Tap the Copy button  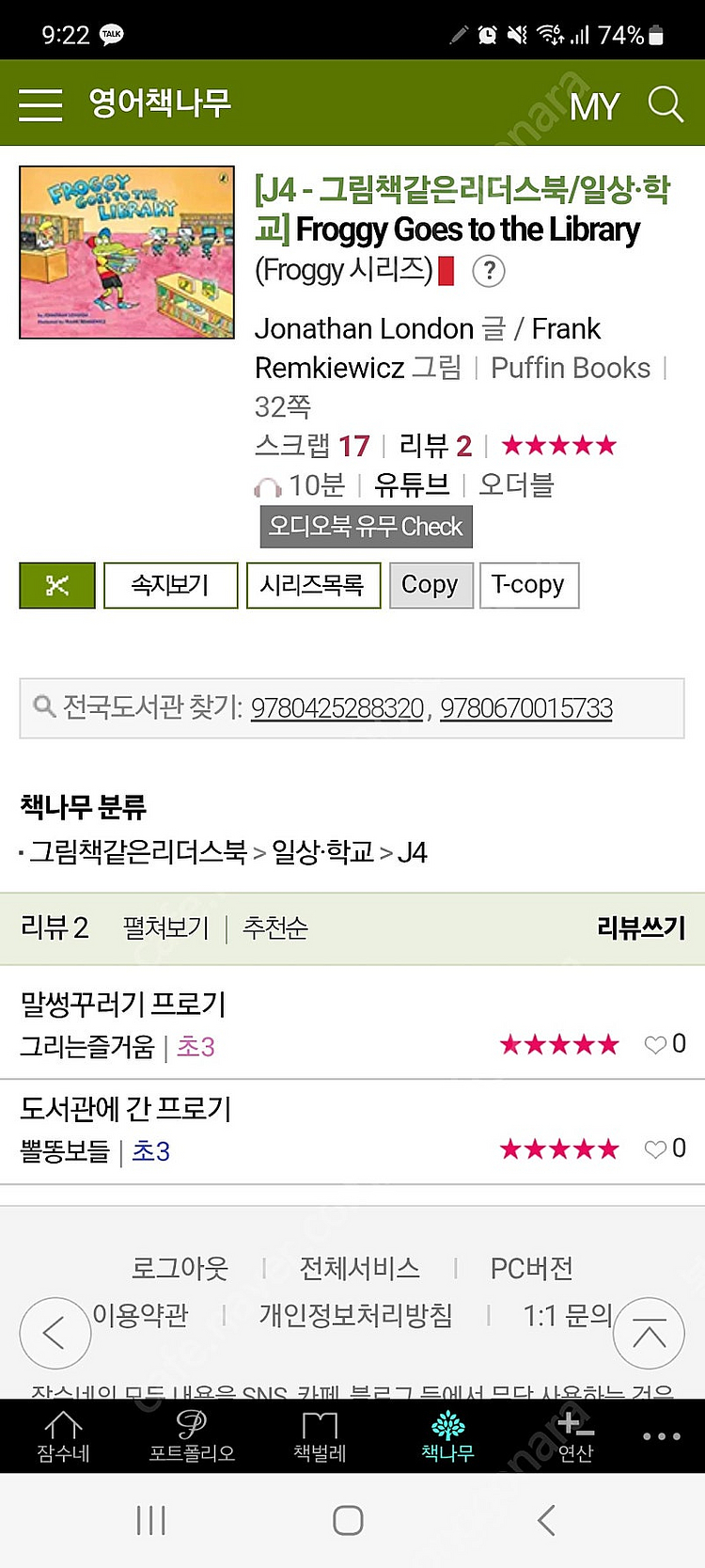pyautogui.click(x=431, y=585)
